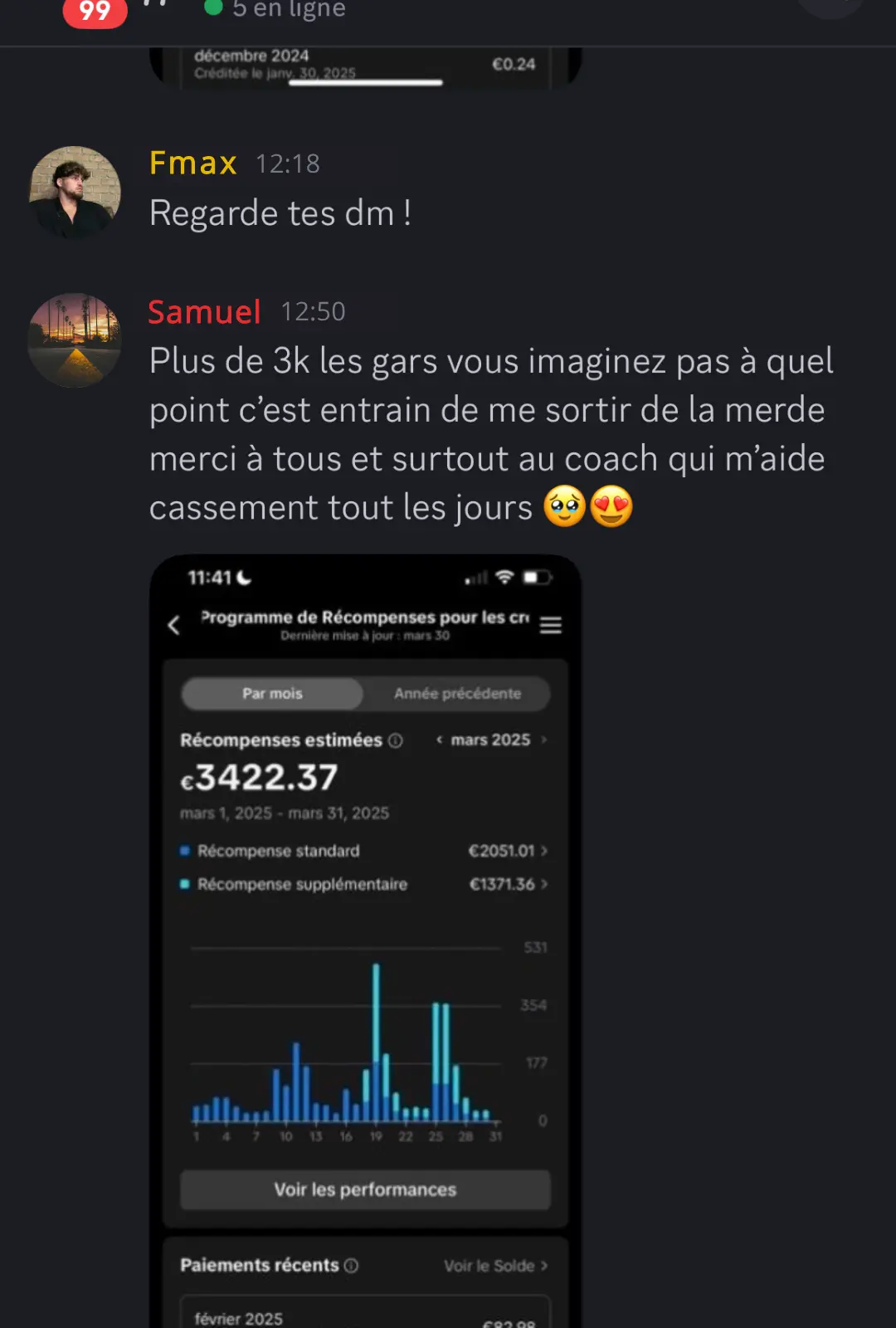Tap the Samuel username
This screenshot has height=1328, width=896.
pyautogui.click(x=204, y=312)
